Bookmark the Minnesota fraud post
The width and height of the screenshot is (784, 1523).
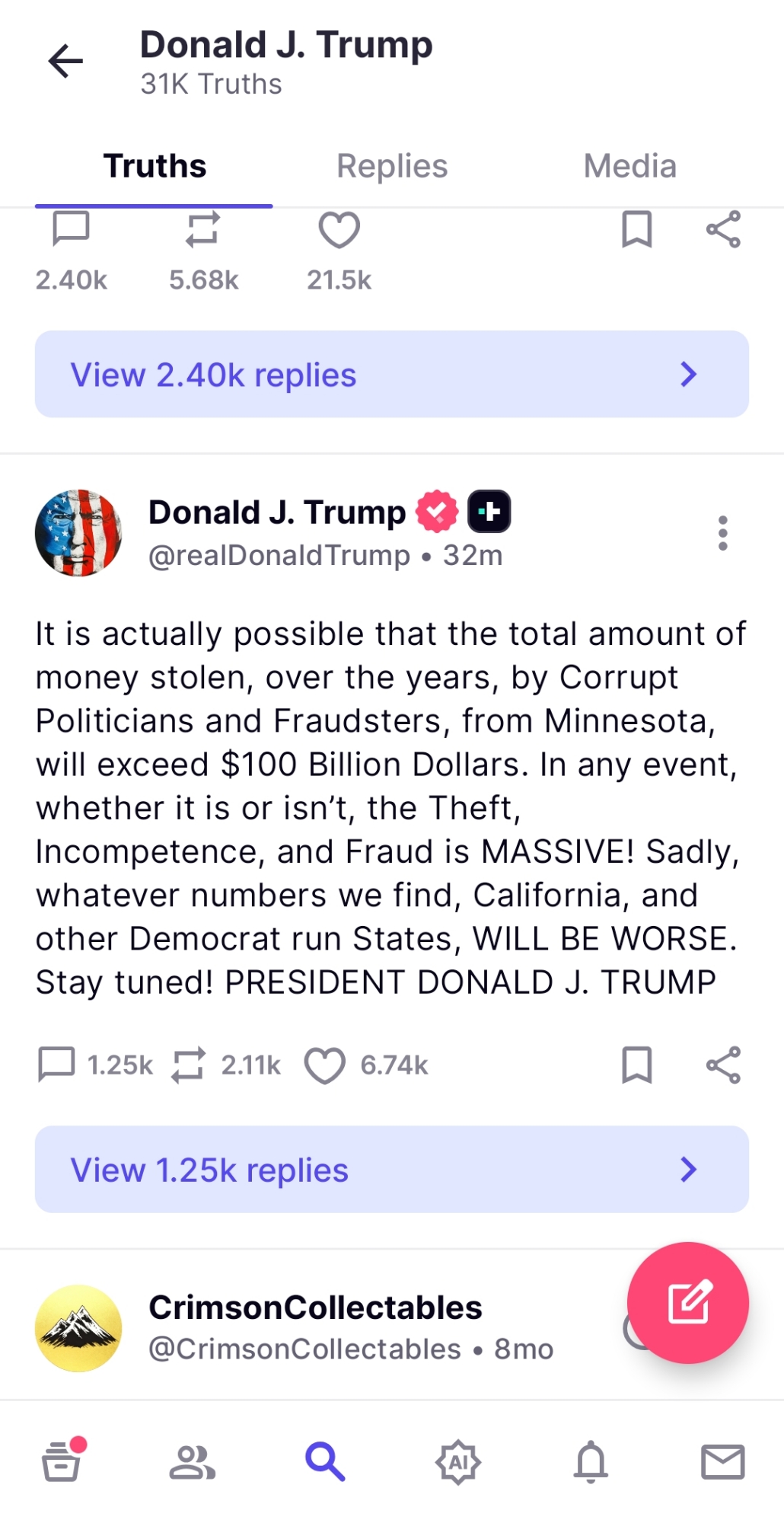click(636, 1065)
